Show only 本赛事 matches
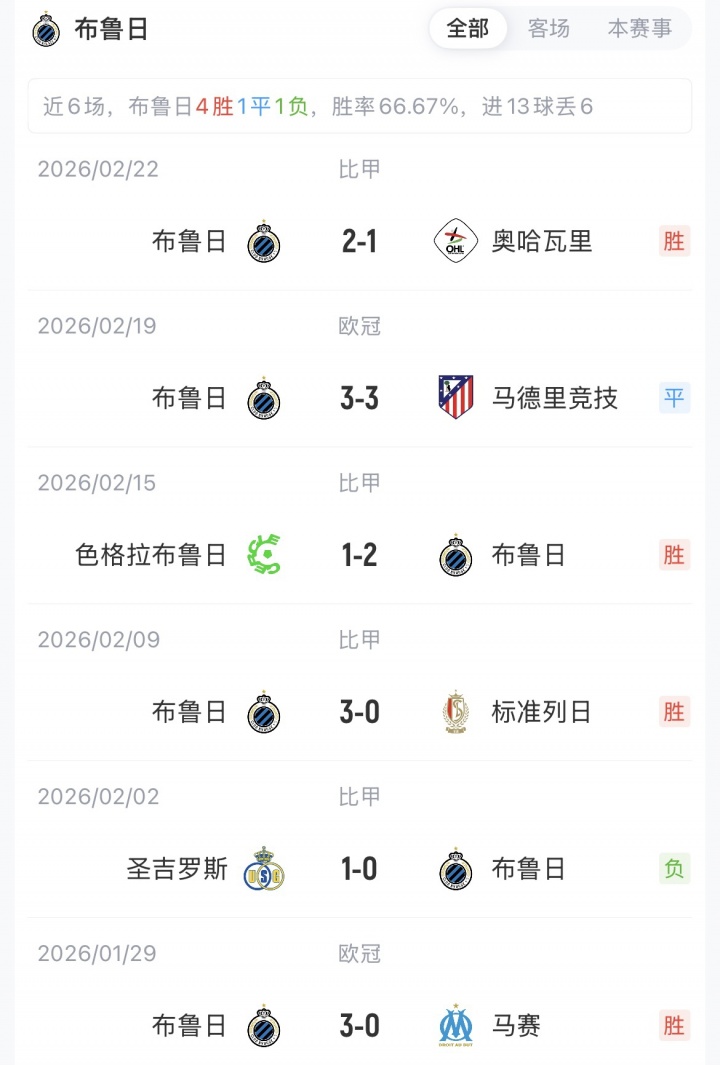720x1065 pixels. (640, 29)
